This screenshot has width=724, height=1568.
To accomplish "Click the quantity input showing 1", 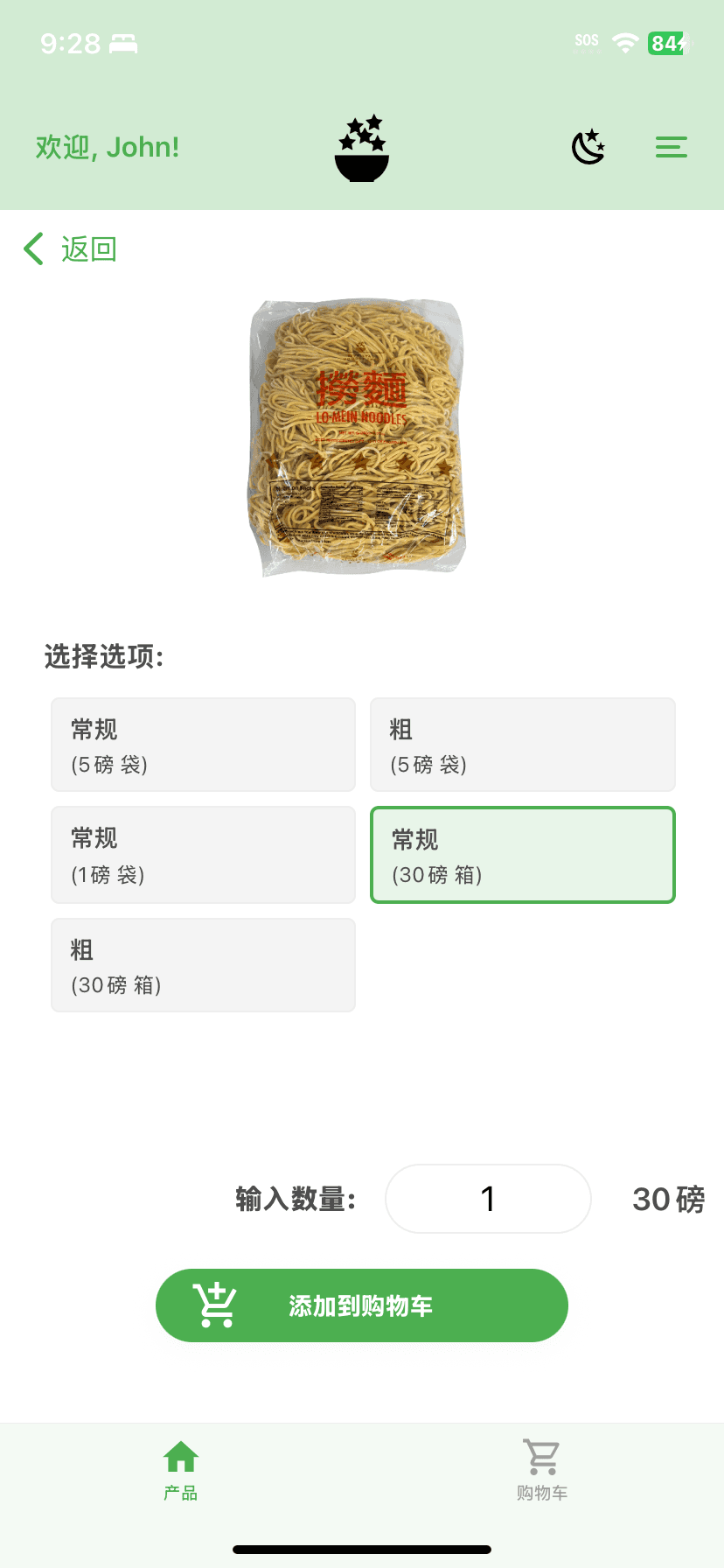I will click(x=487, y=1199).
